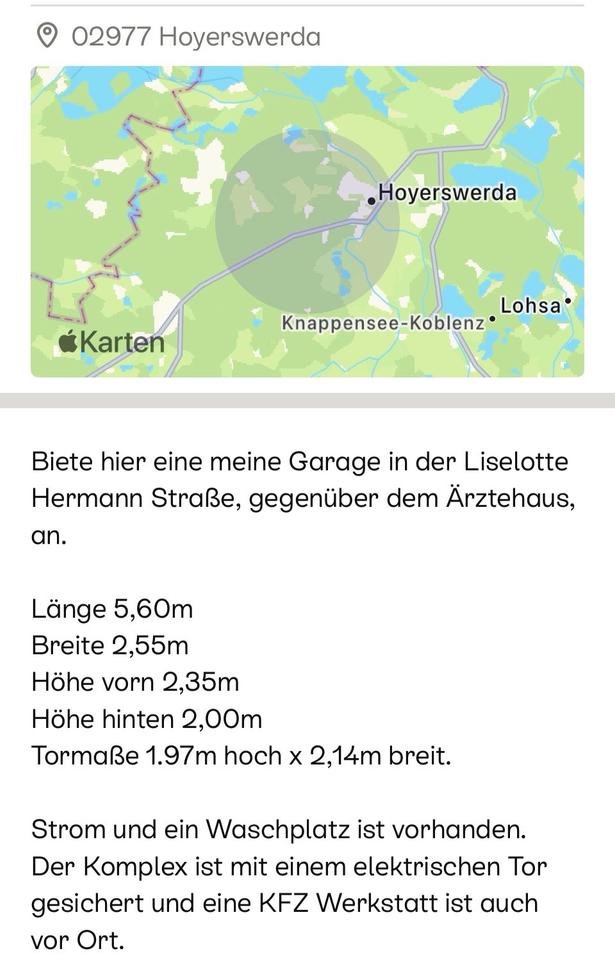This screenshot has height=960, width=615.
Task: Open the Hoyerswerda location map
Action: (x=307, y=221)
